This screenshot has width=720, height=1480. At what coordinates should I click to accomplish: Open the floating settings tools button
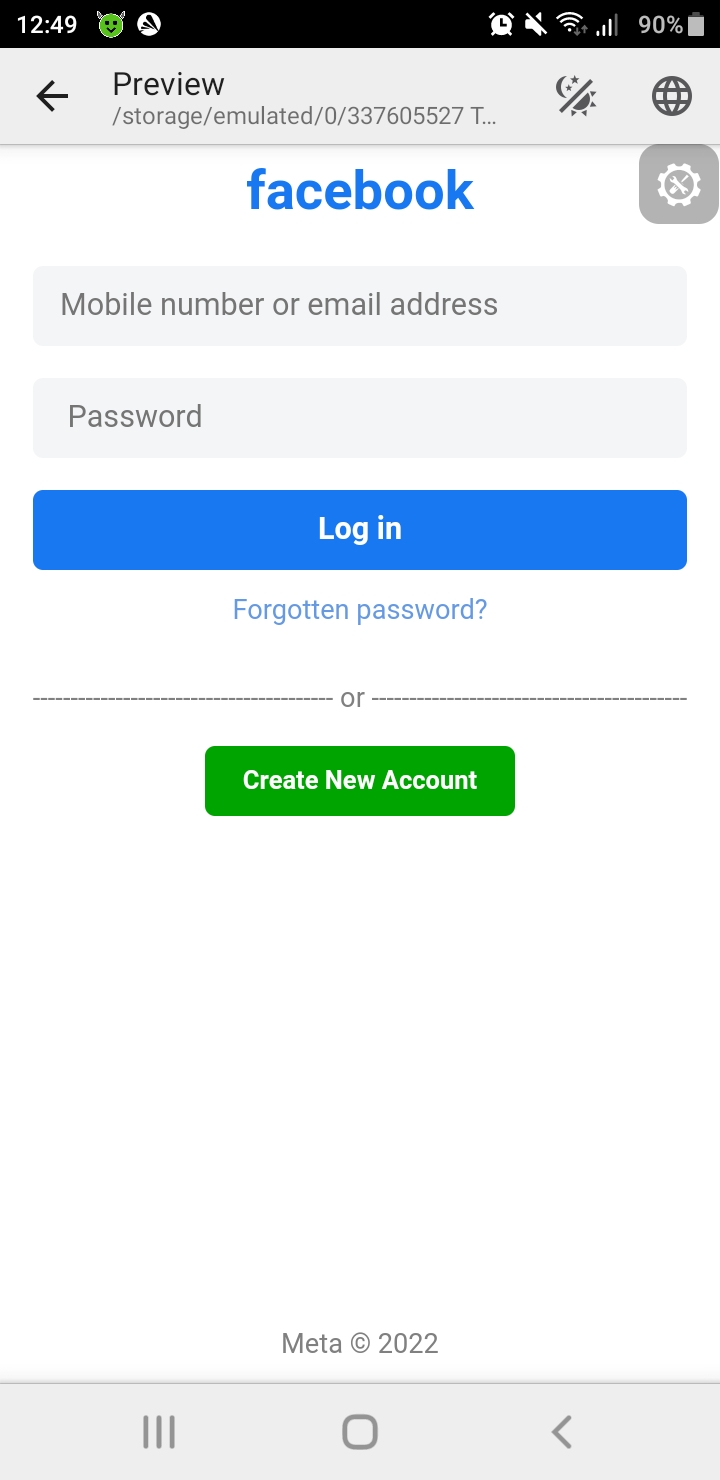(x=679, y=185)
